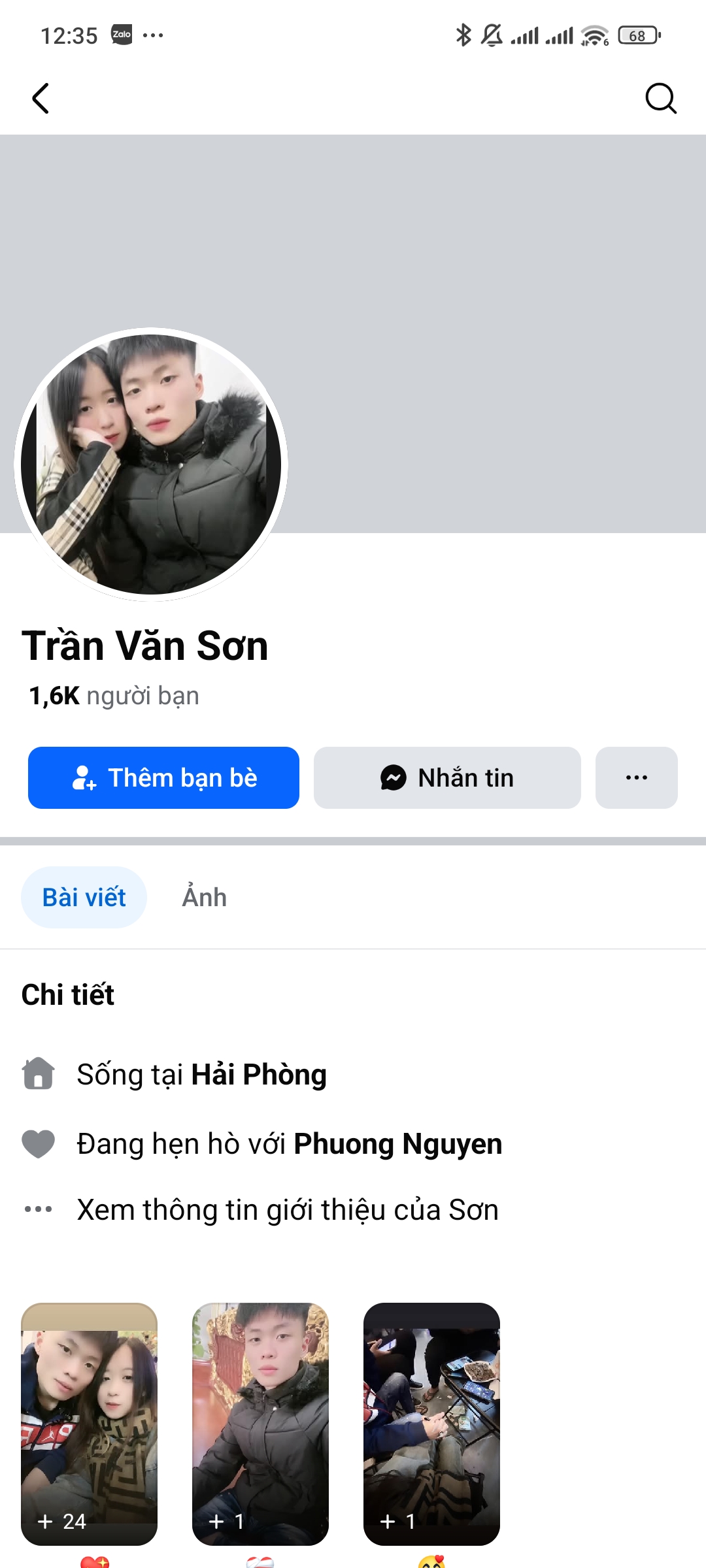Tap the 1,6K người bạn friends count
This screenshot has width=706, height=1568.
[114, 696]
